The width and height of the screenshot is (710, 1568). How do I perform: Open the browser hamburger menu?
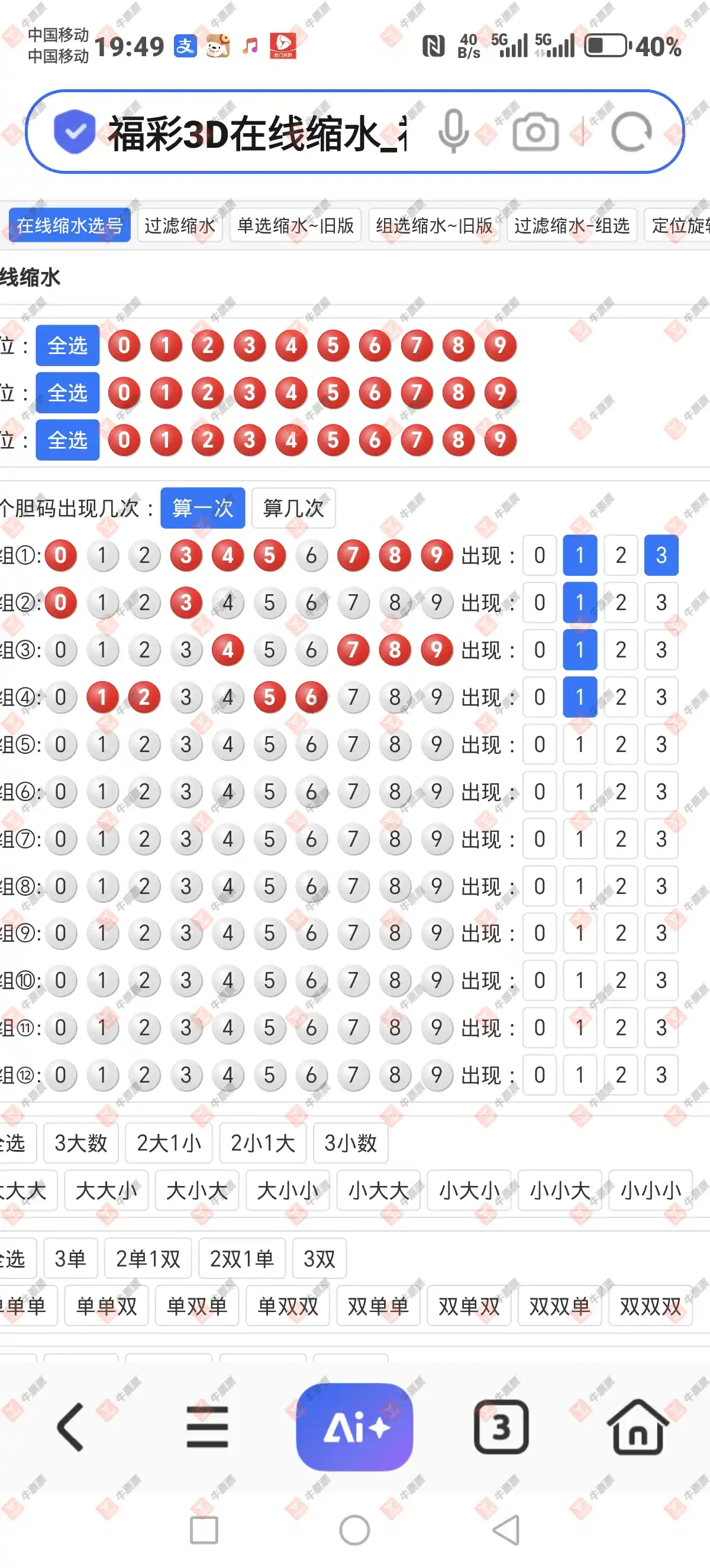point(207,1427)
